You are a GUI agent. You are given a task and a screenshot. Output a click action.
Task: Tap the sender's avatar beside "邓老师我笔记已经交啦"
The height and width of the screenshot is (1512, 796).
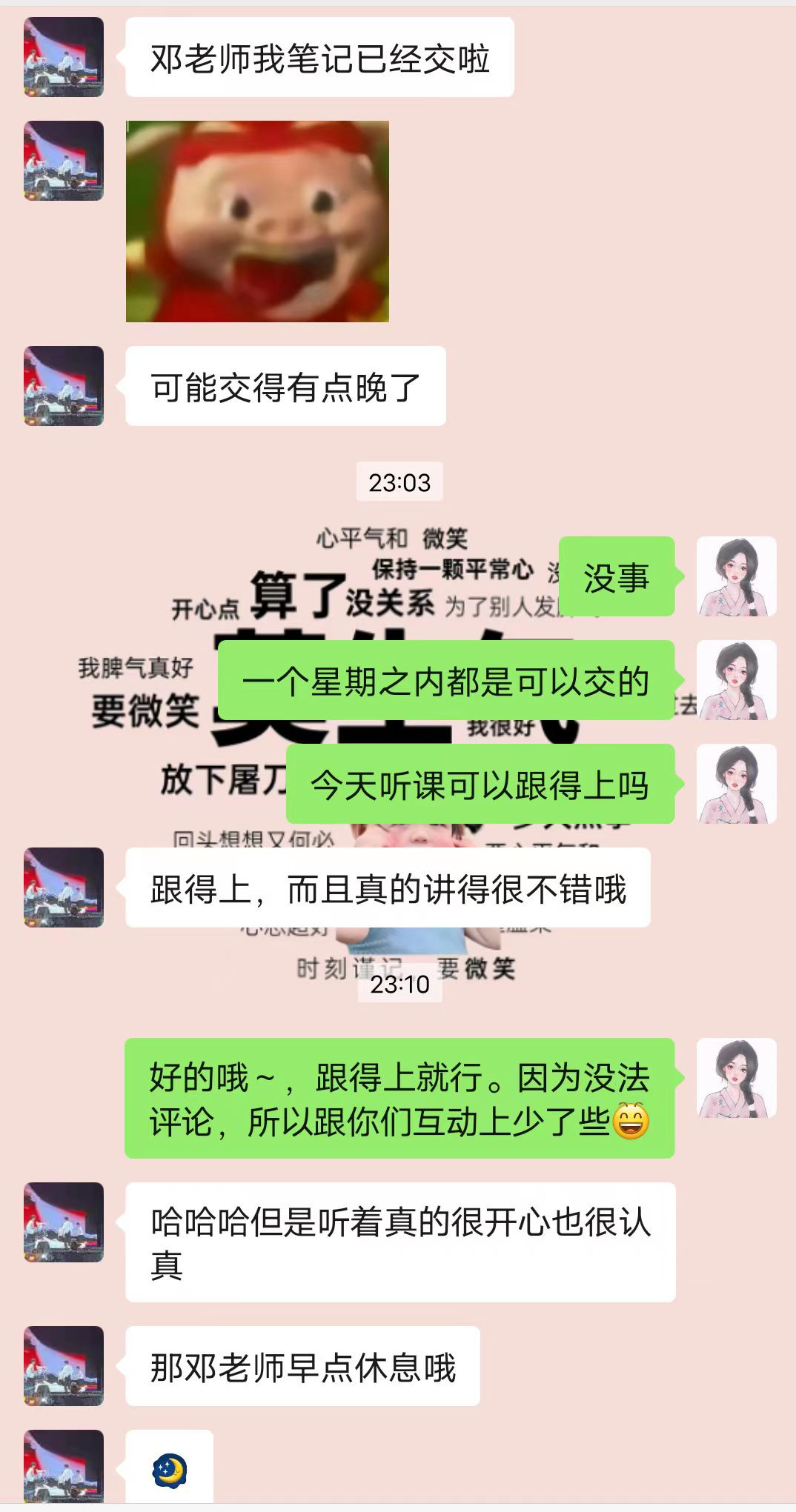pyautogui.click(x=64, y=57)
